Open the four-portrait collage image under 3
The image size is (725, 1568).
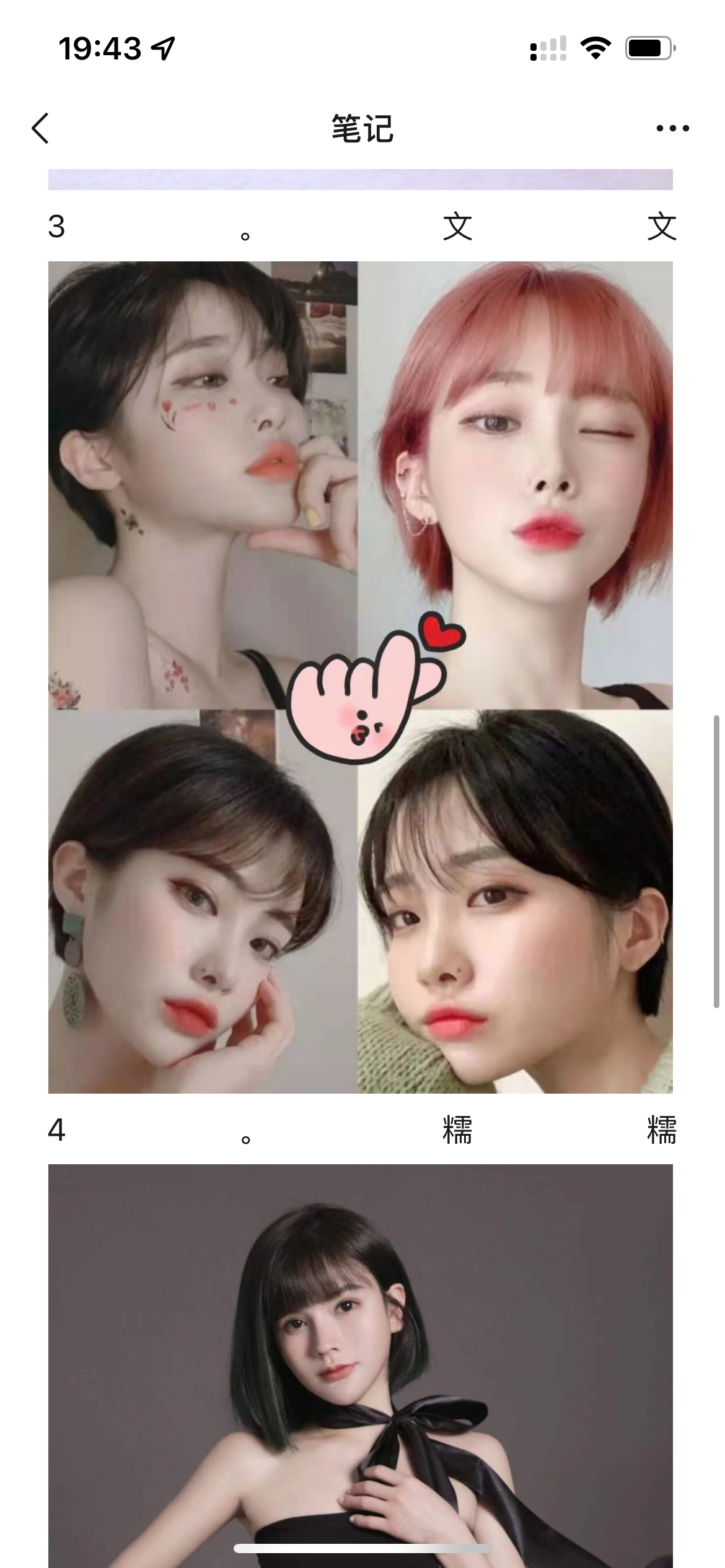360,677
